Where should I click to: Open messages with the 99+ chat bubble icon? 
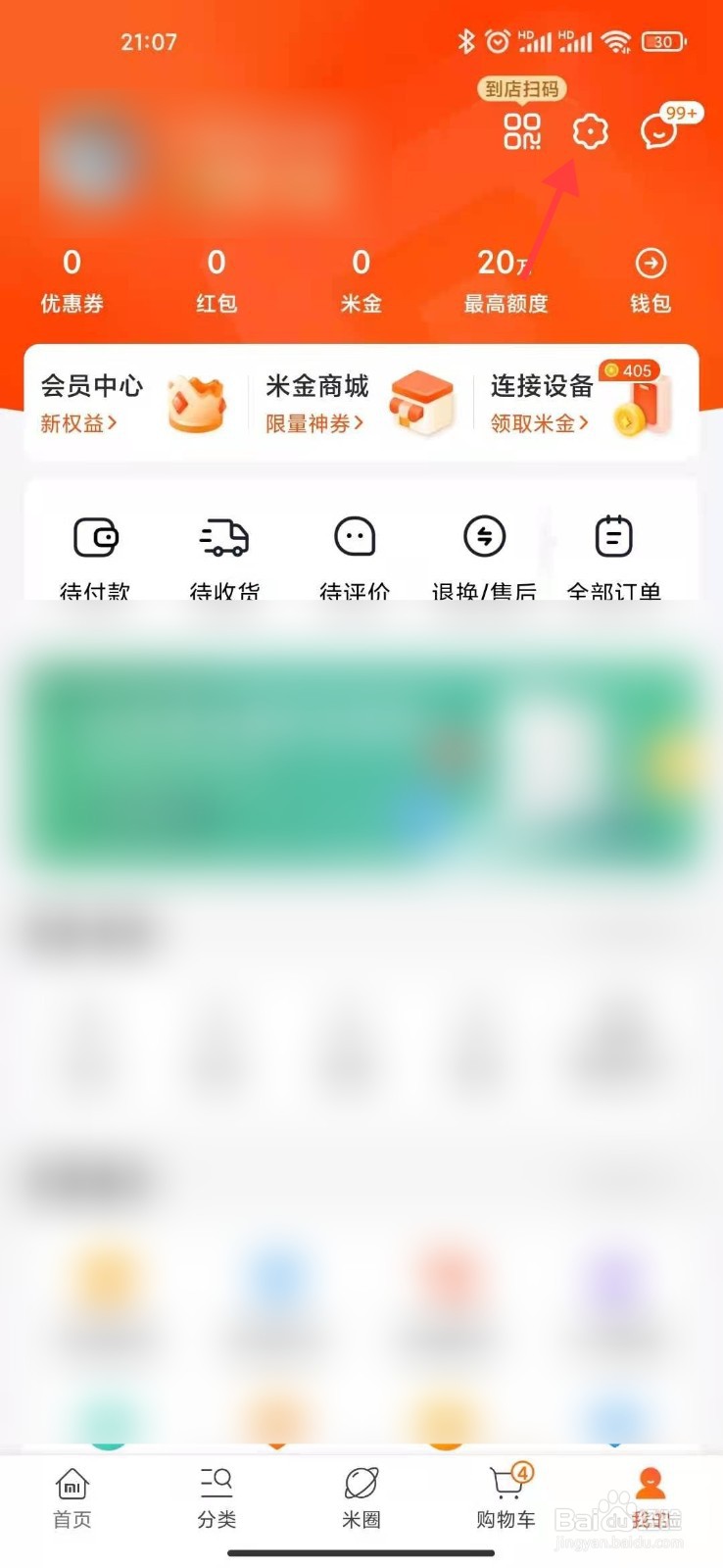click(x=658, y=131)
